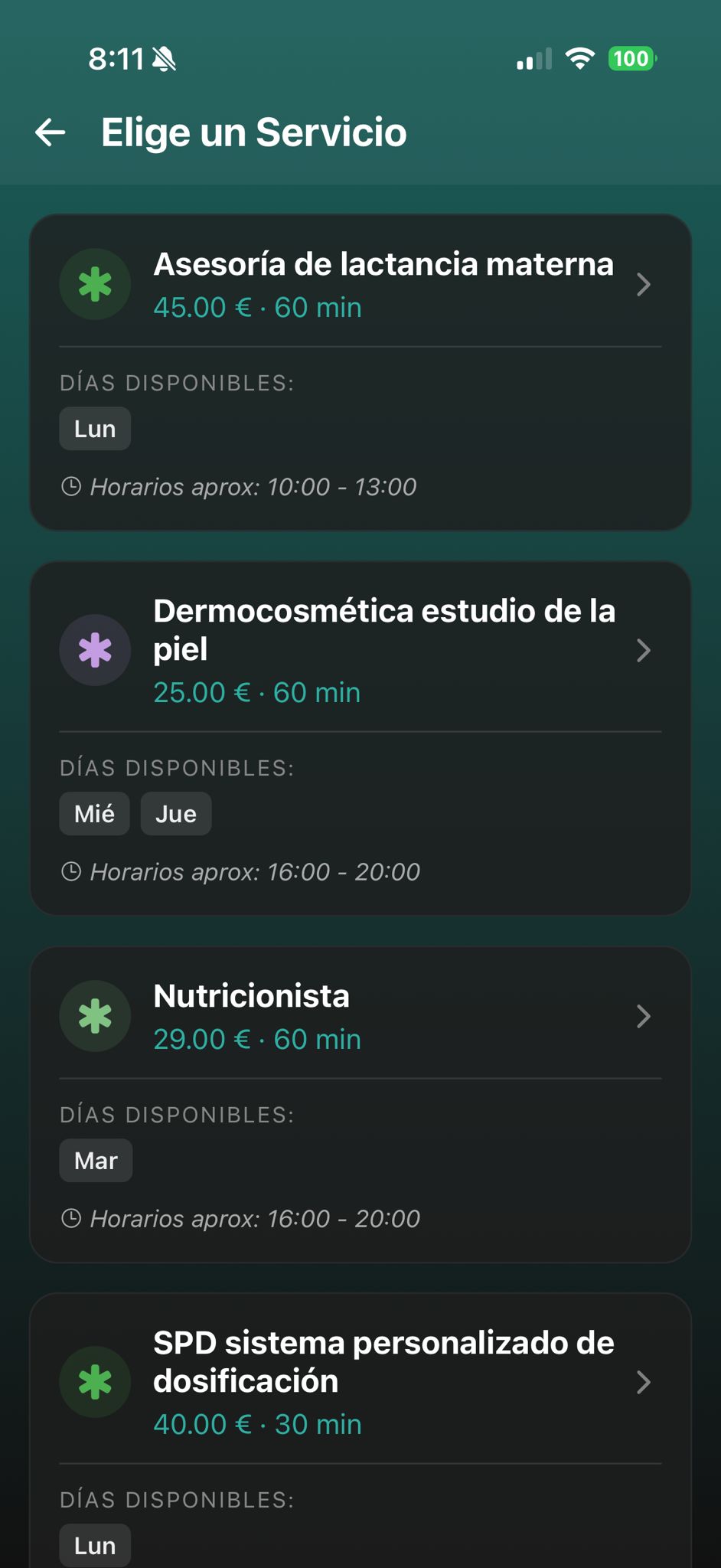Viewport: 721px width, 1568px height.
Task: Tap the asterisk icon beside SPD dosificación
Action: (94, 1381)
